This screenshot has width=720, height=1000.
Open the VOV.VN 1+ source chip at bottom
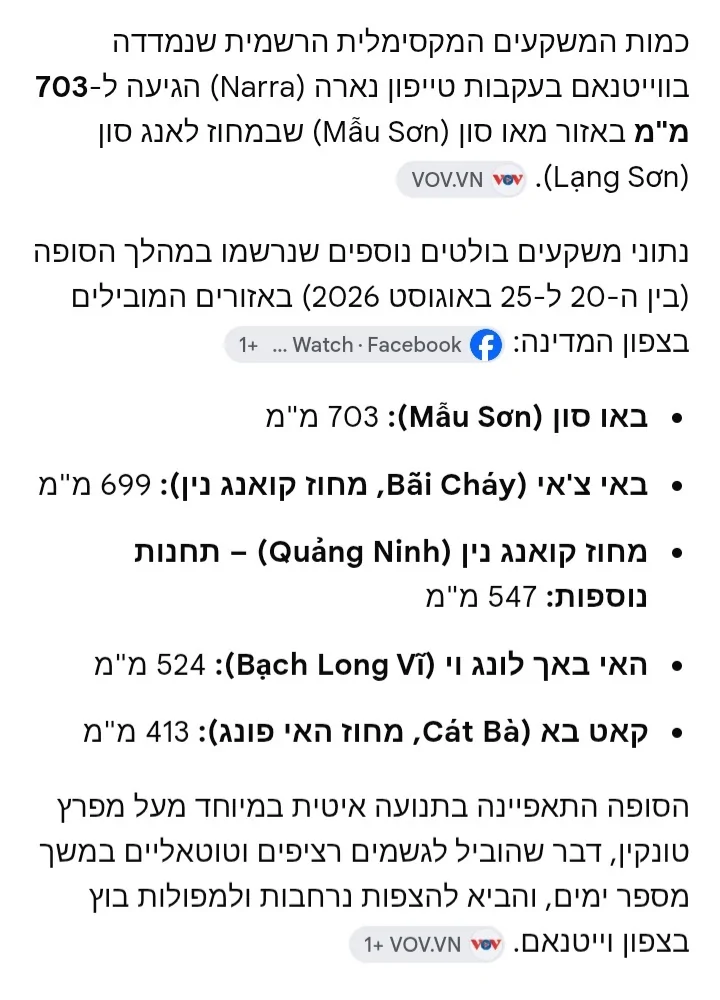click(x=427, y=944)
